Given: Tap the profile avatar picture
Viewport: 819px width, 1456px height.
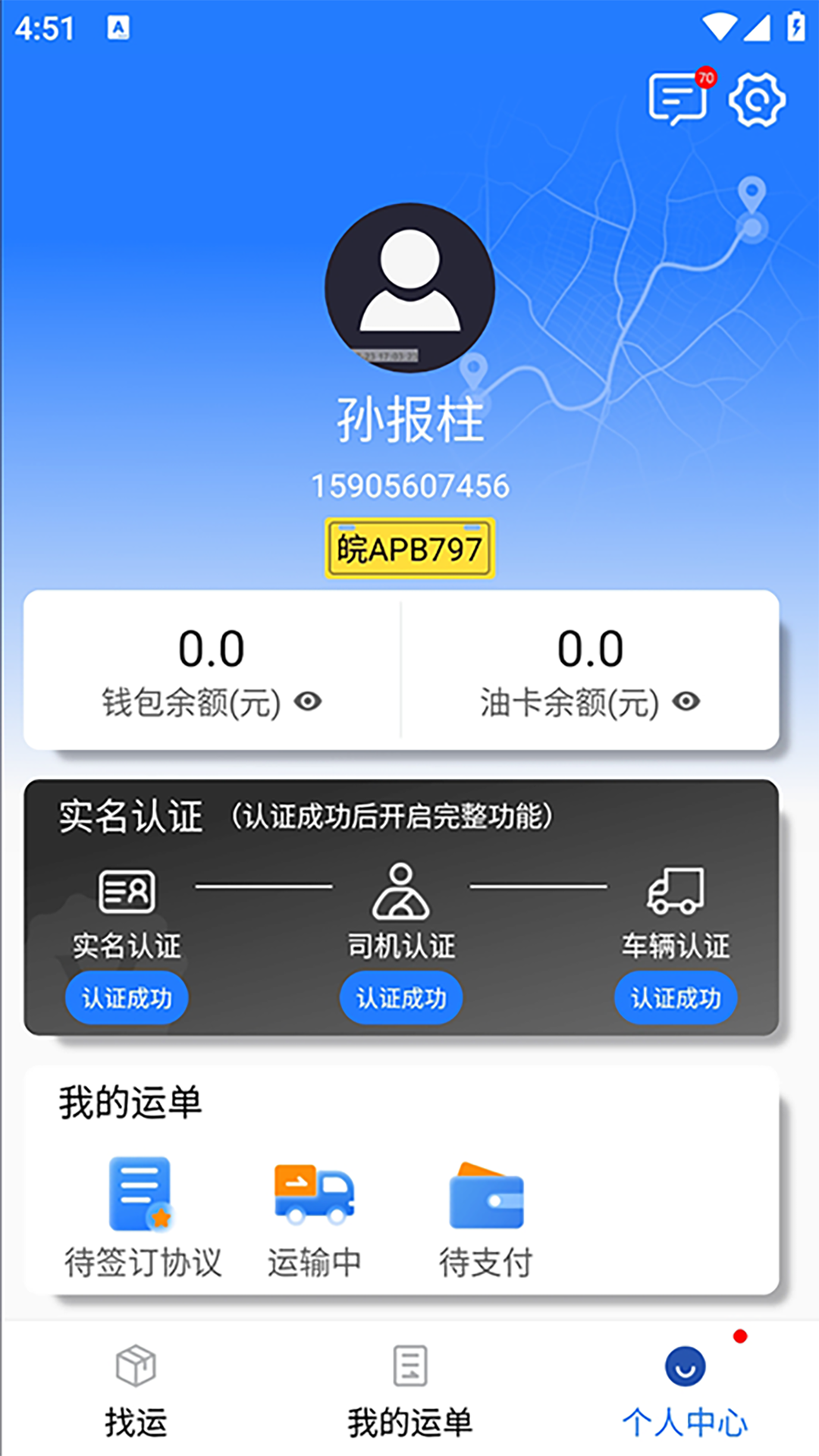Looking at the screenshot, I should pyautogui.click(x=409, y=287).
